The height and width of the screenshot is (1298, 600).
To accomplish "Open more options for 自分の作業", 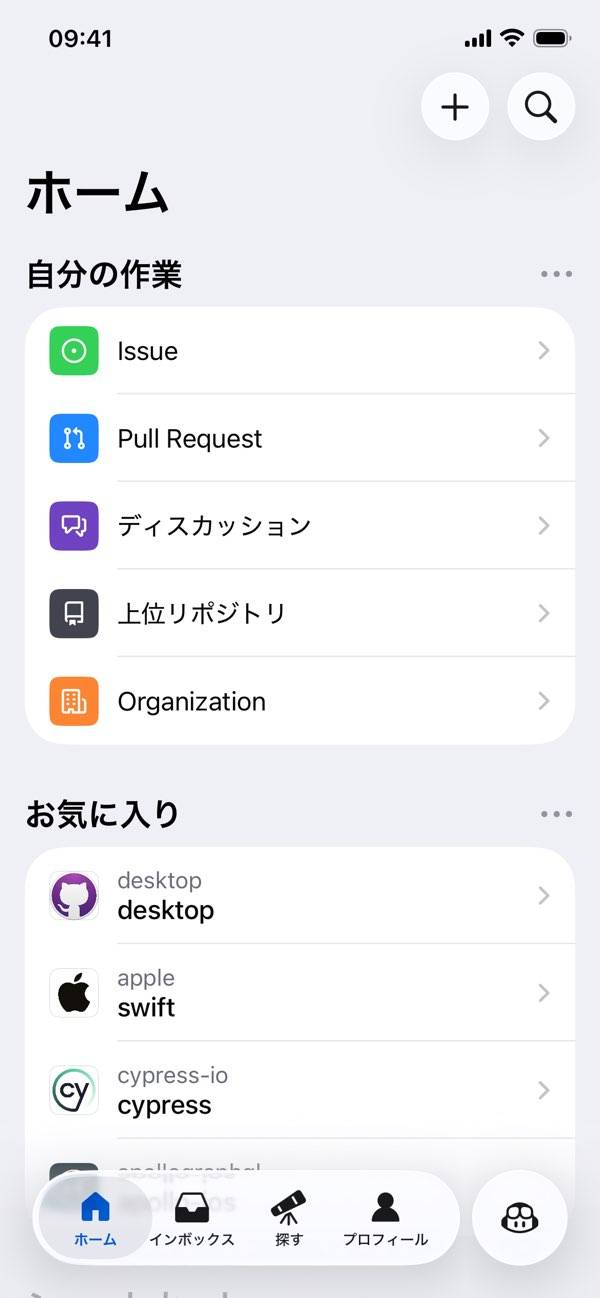I will tap(556, 274).
